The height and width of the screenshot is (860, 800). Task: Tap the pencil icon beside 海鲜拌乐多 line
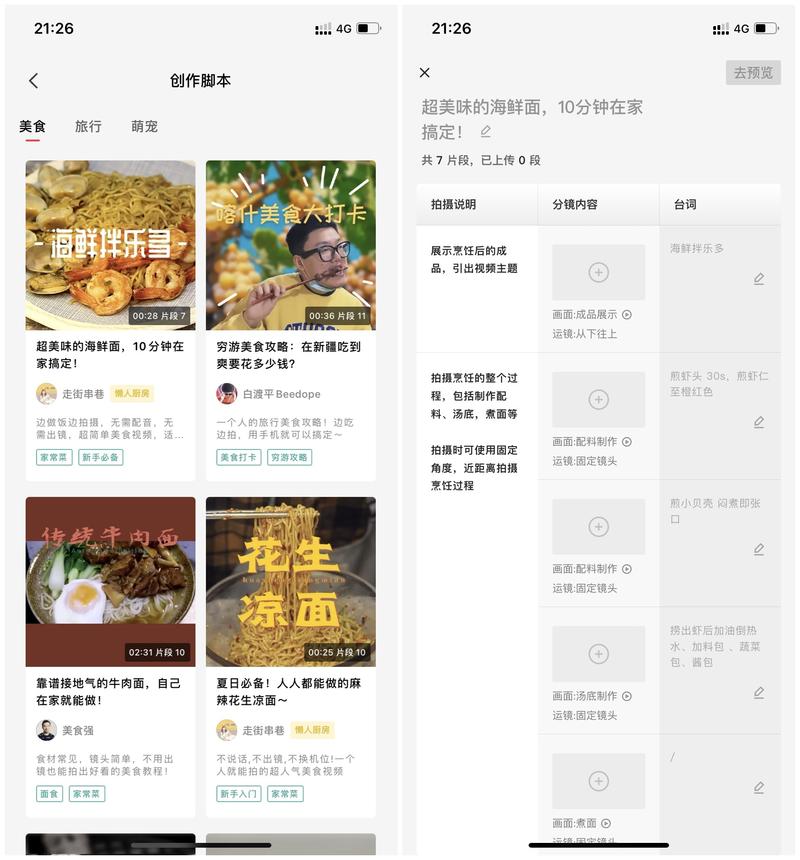759,278
